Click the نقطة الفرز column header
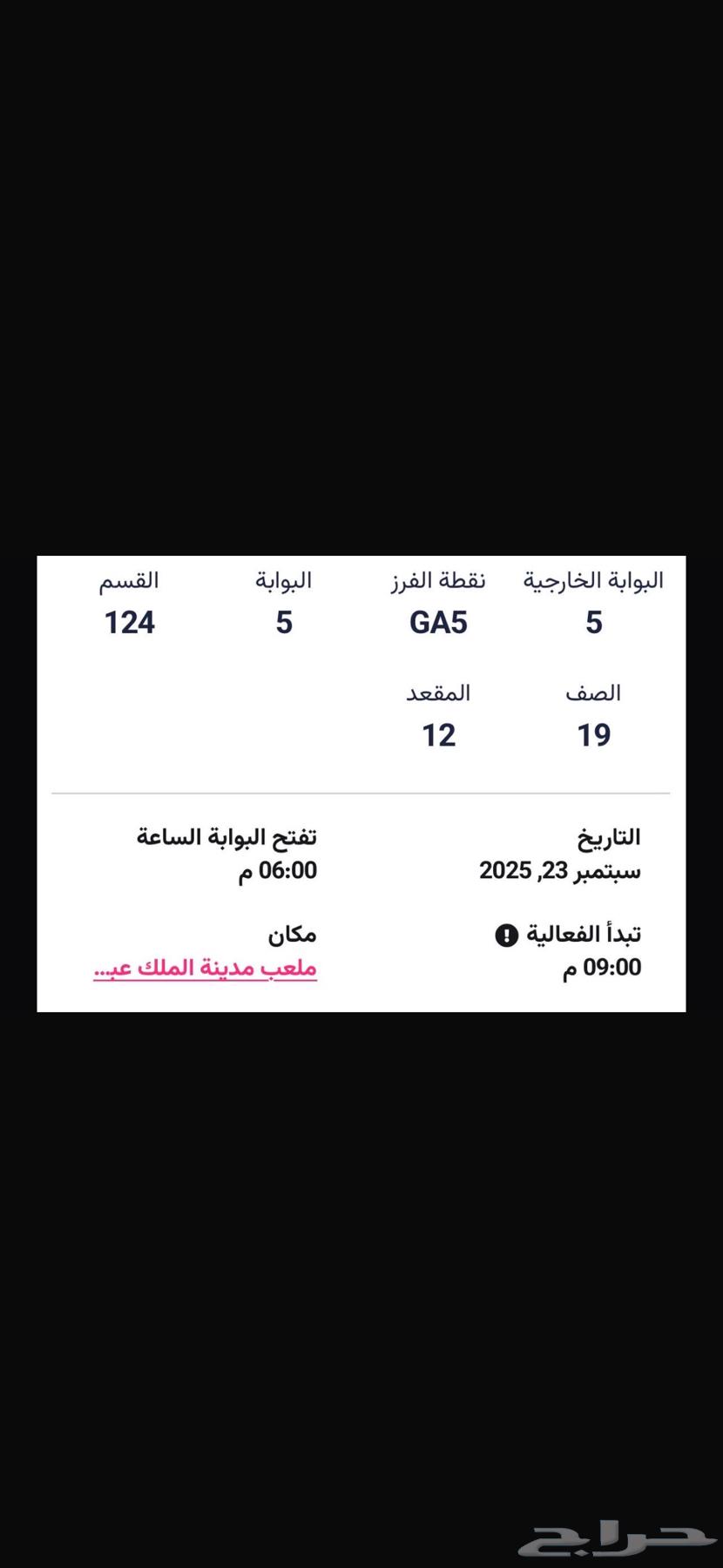723x1568 pixels. [x=439, y=580]
